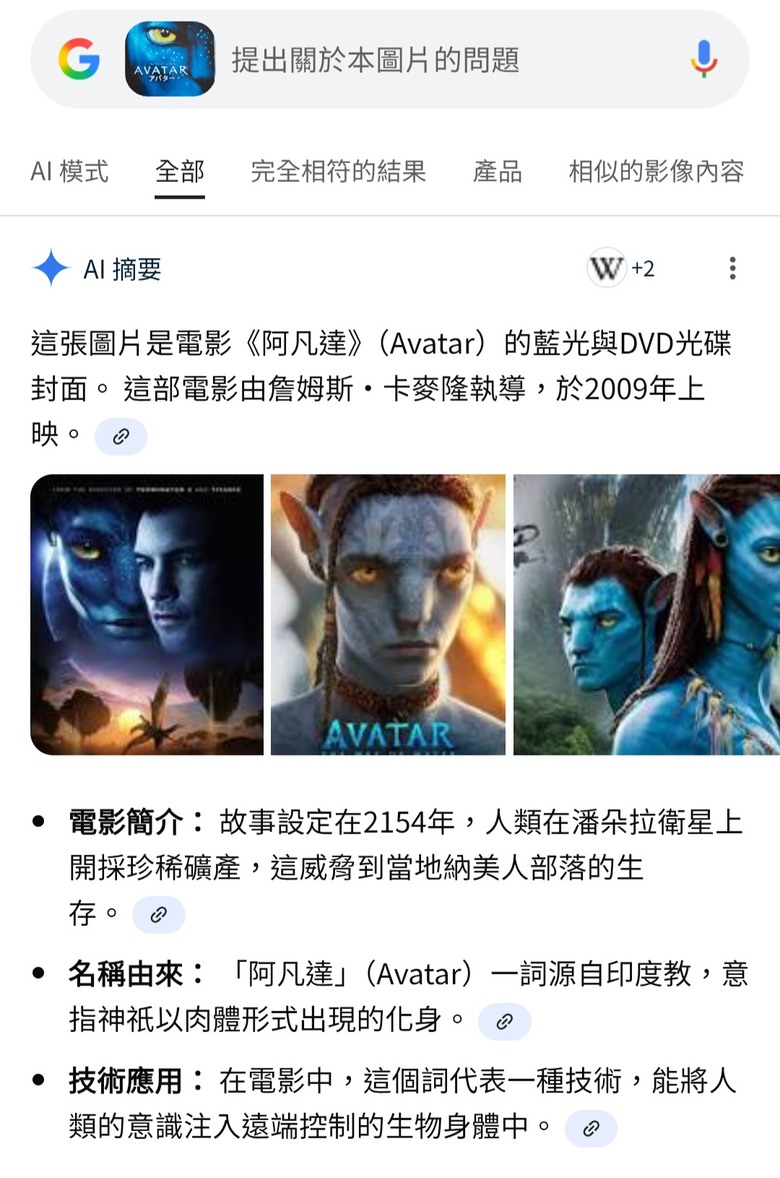Open the source link for 電影簡介

158,914
